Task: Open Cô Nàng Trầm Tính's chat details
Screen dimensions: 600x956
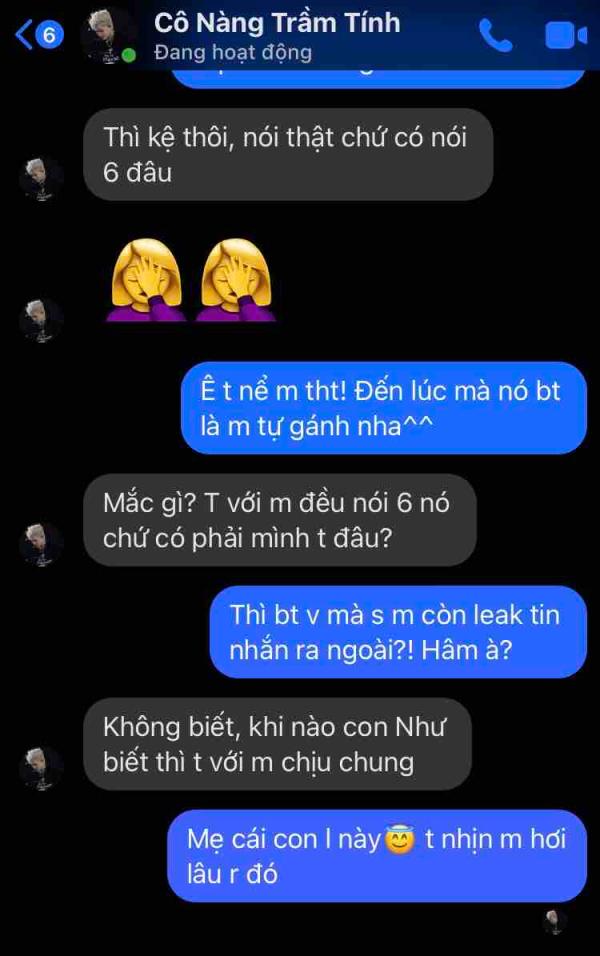Action: tap(277, 36)
